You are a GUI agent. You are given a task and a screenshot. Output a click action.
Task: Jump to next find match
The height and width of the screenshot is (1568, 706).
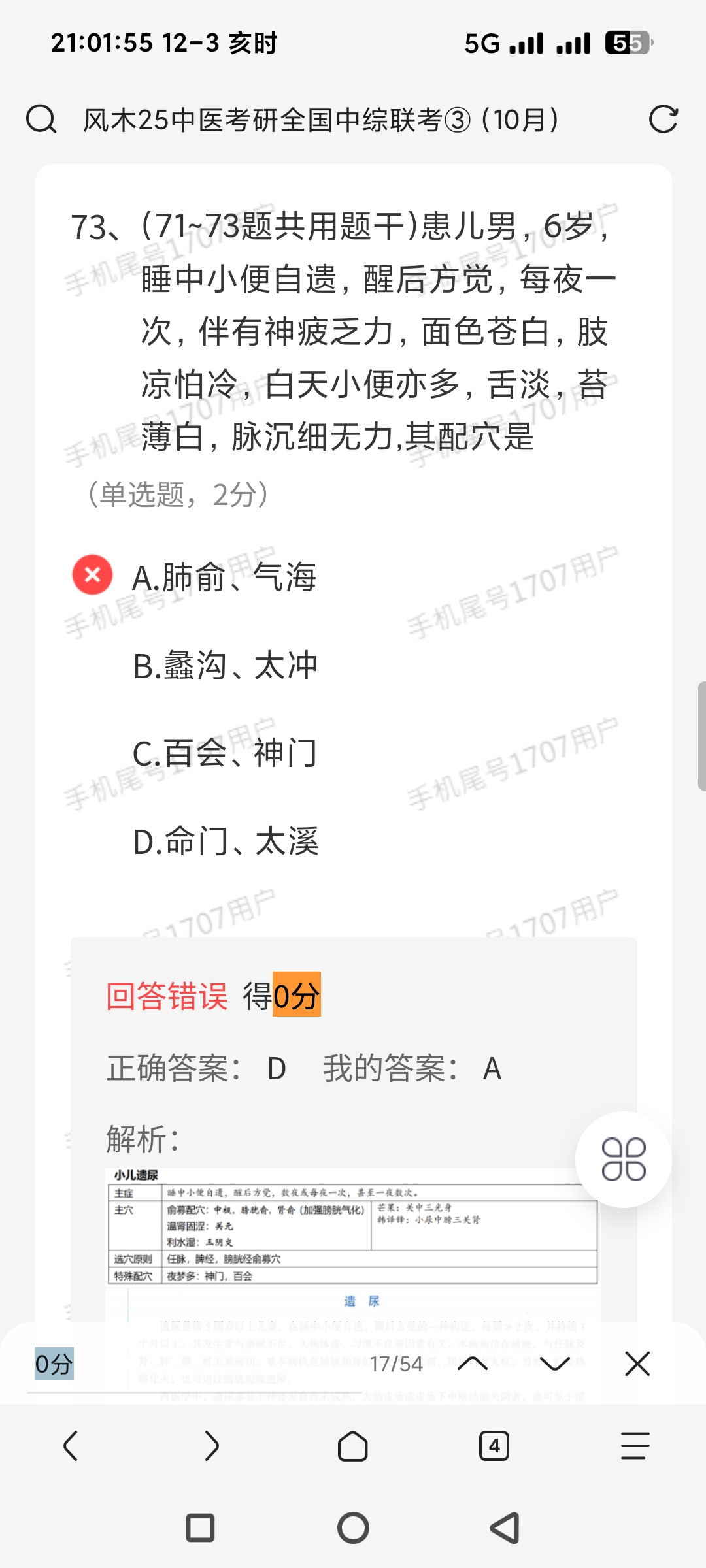click(x=555, y=1364)
